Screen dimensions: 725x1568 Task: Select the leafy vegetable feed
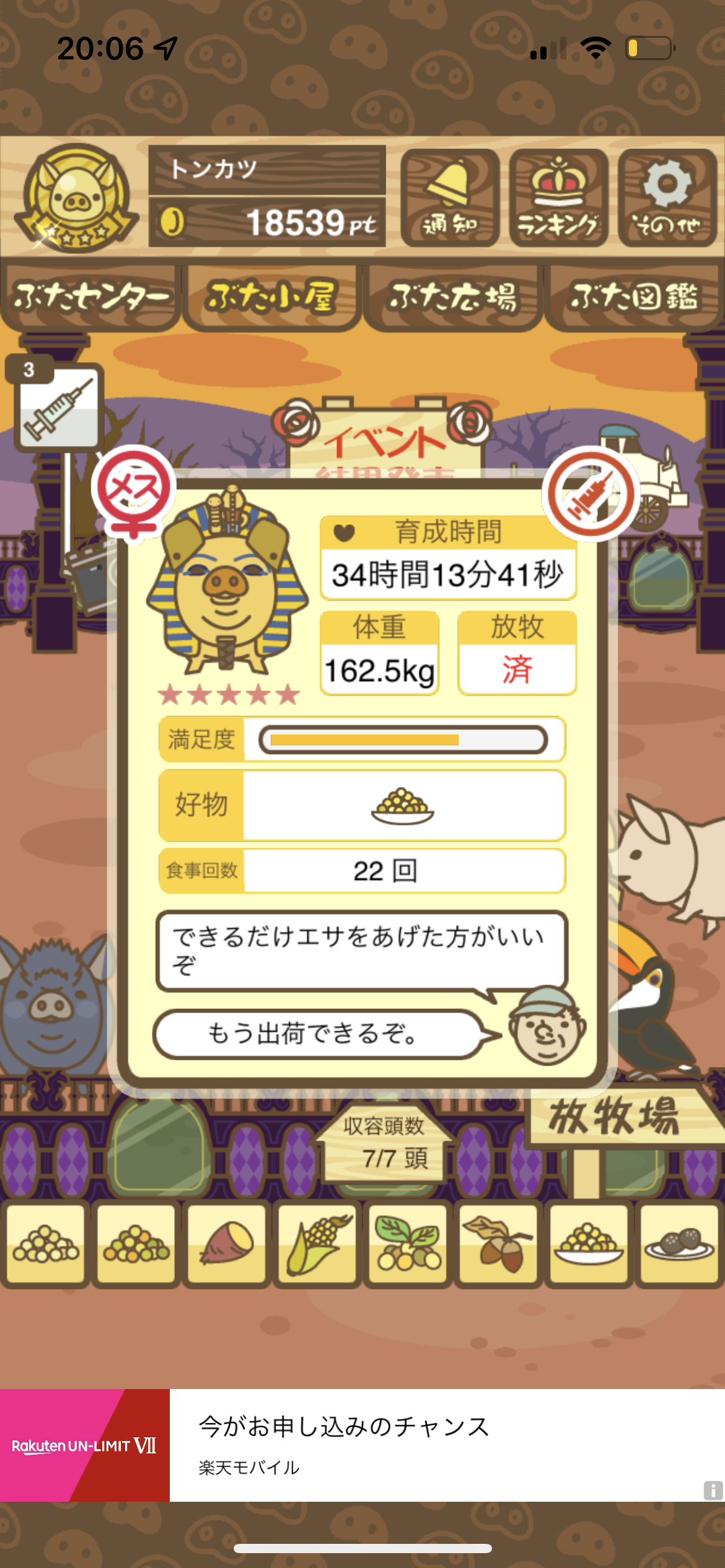[408, 1244]
